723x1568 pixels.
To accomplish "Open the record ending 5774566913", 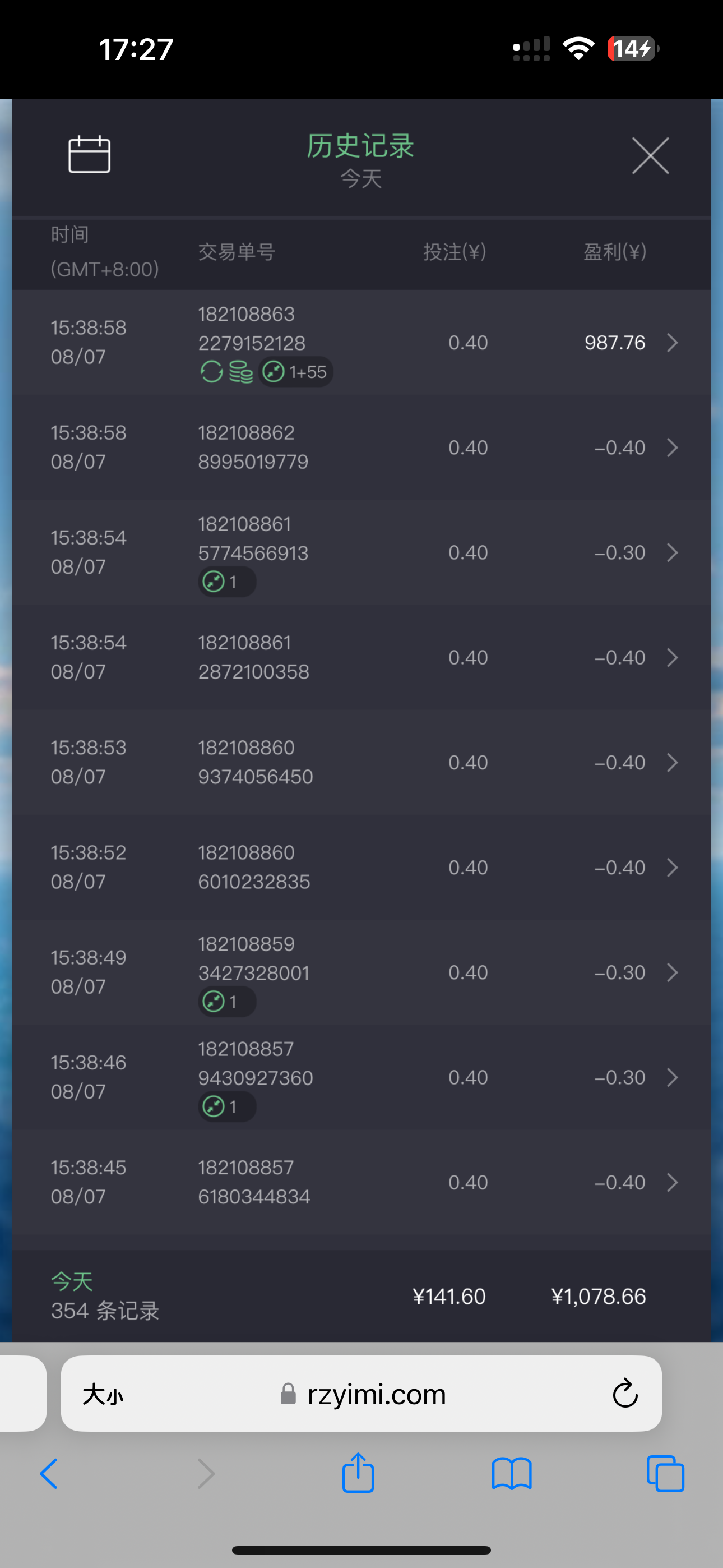I will pos(672,553).
